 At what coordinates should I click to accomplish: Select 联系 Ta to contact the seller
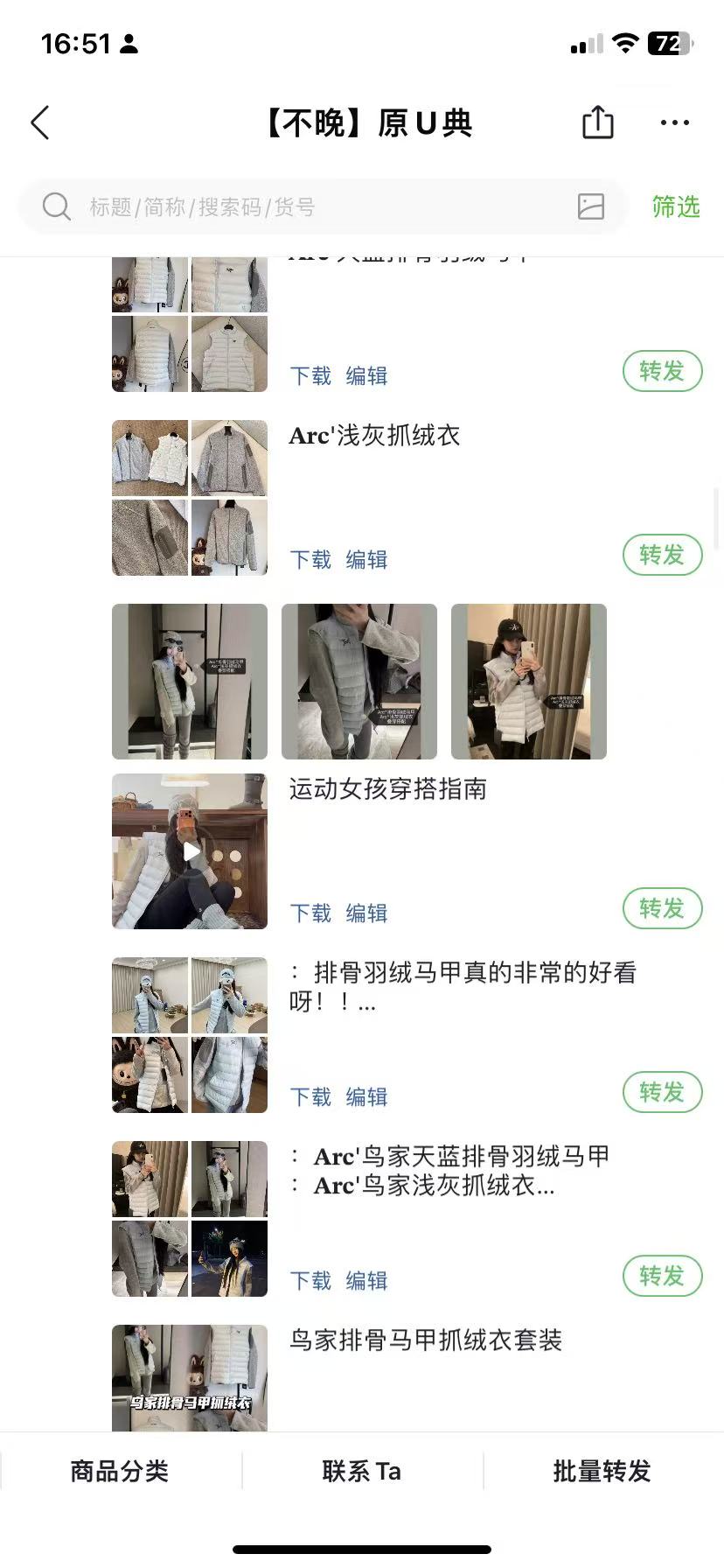(361, 1471)
